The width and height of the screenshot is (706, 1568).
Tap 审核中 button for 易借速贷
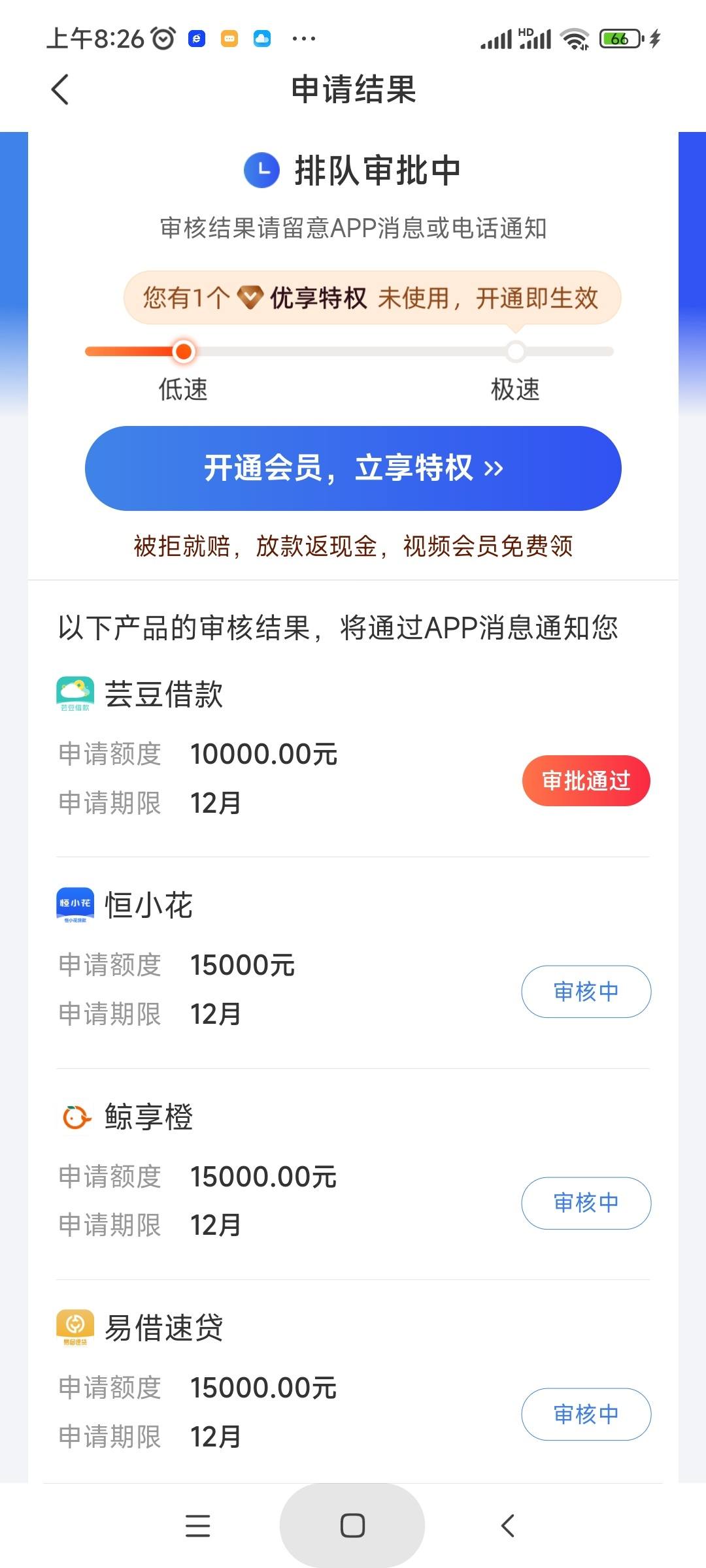point(586,1414)
